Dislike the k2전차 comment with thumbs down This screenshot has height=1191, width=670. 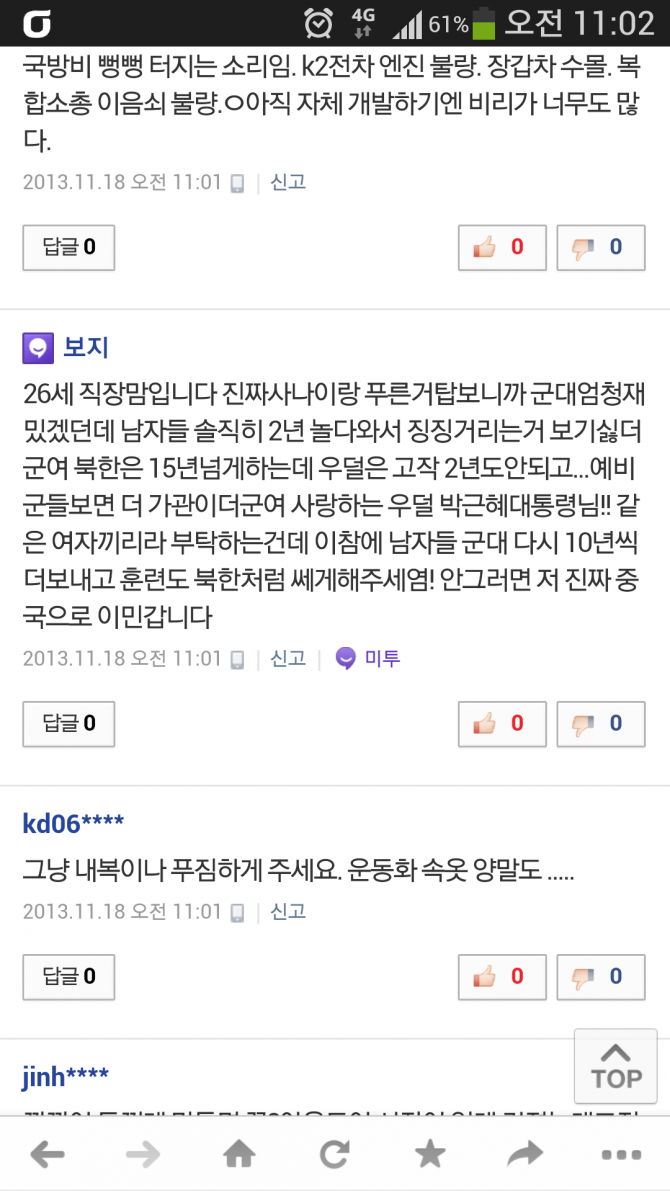click(x=601, y=248)
